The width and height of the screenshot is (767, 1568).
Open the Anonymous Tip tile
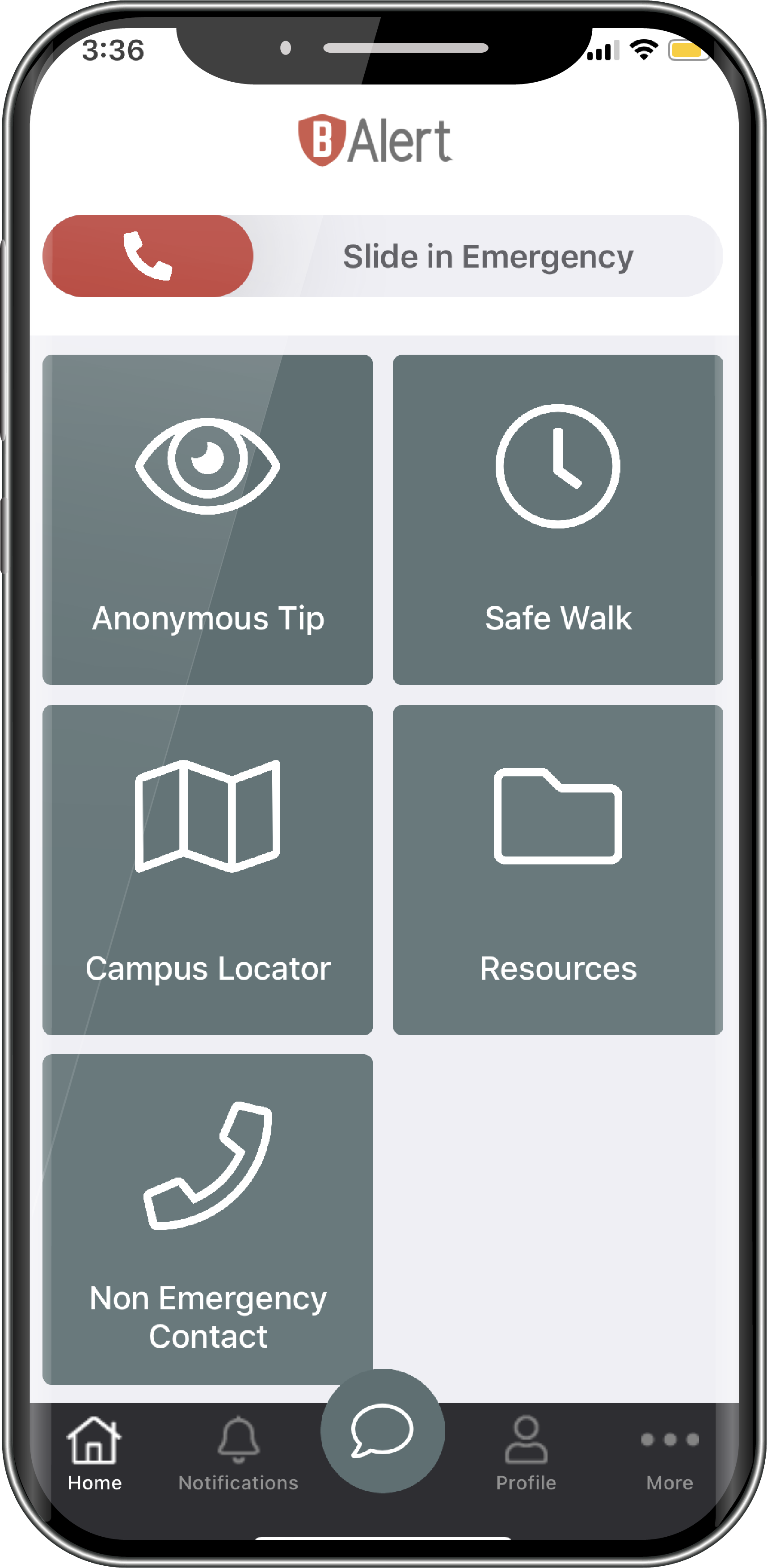(207, 519)
